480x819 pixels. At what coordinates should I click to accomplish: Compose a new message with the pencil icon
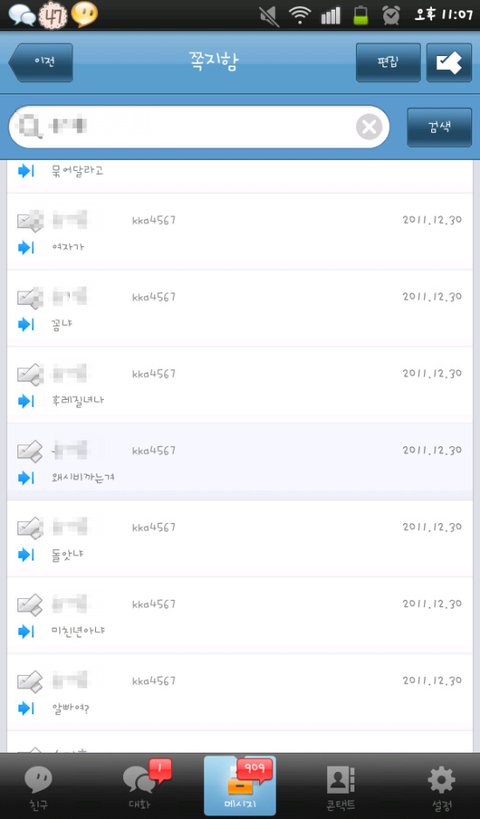click(449, 62)
